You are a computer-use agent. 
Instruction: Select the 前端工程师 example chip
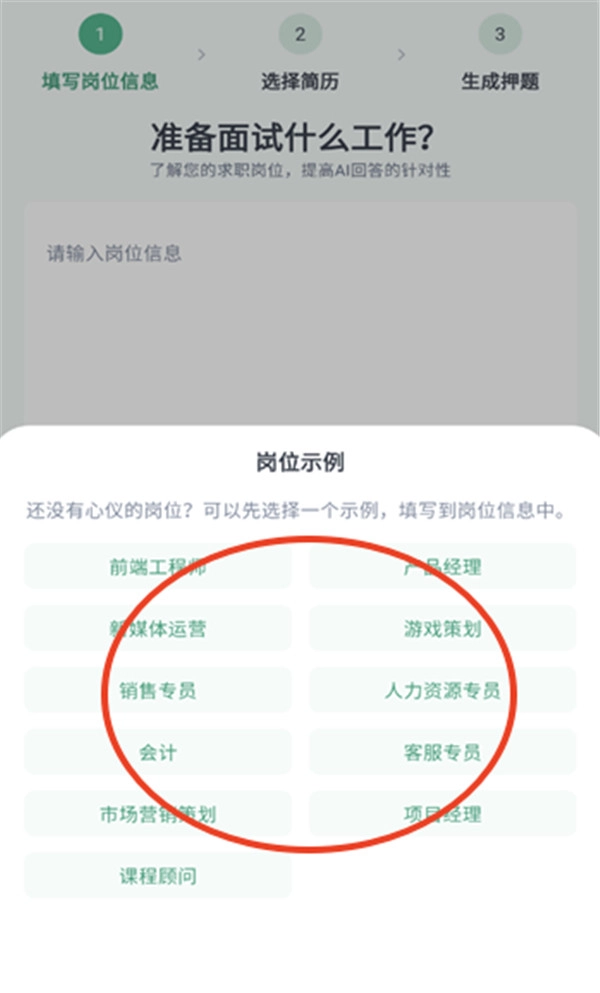point(158,567)
